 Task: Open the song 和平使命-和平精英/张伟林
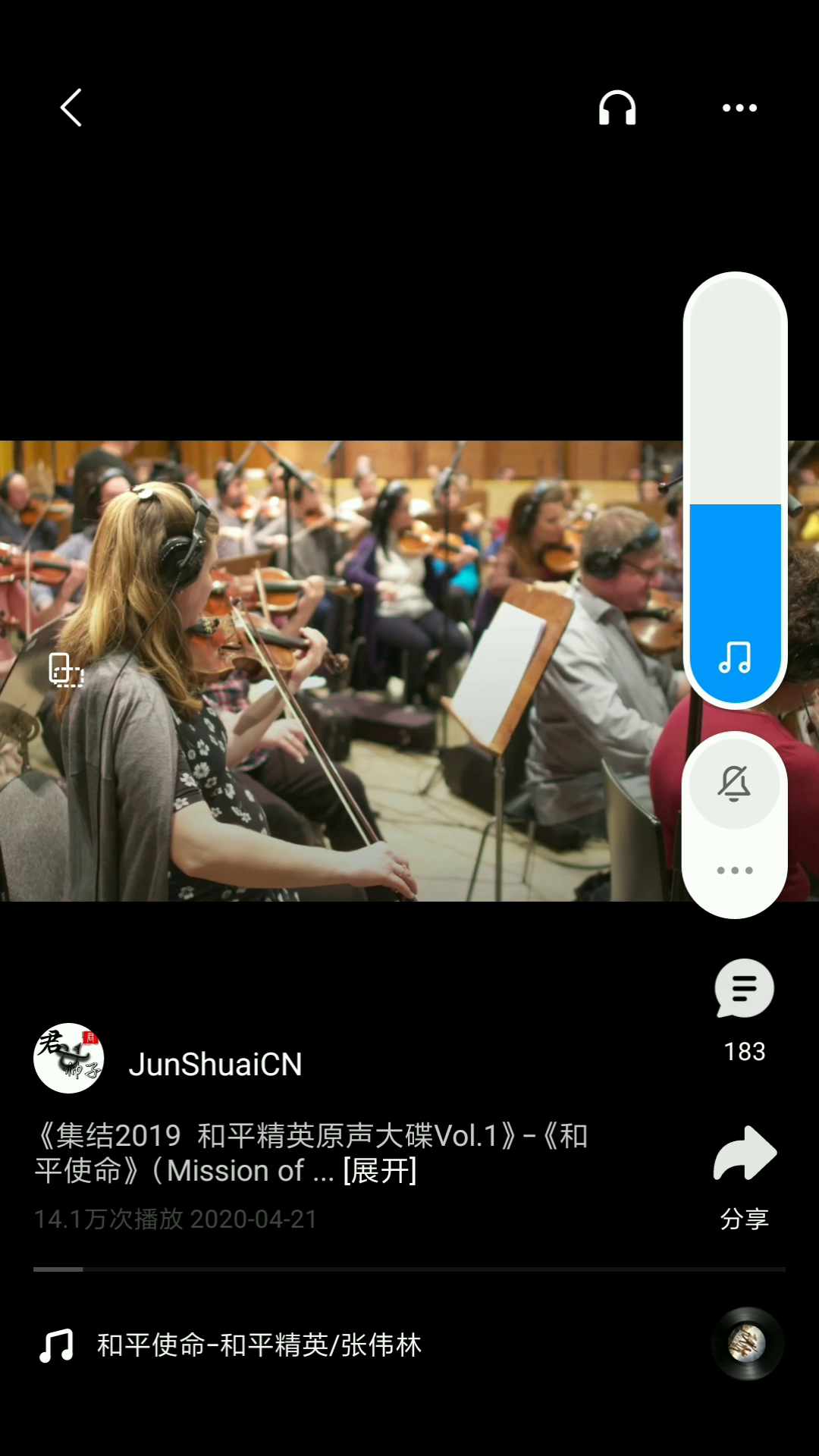pyautogui.click(x=259, y=1345)
